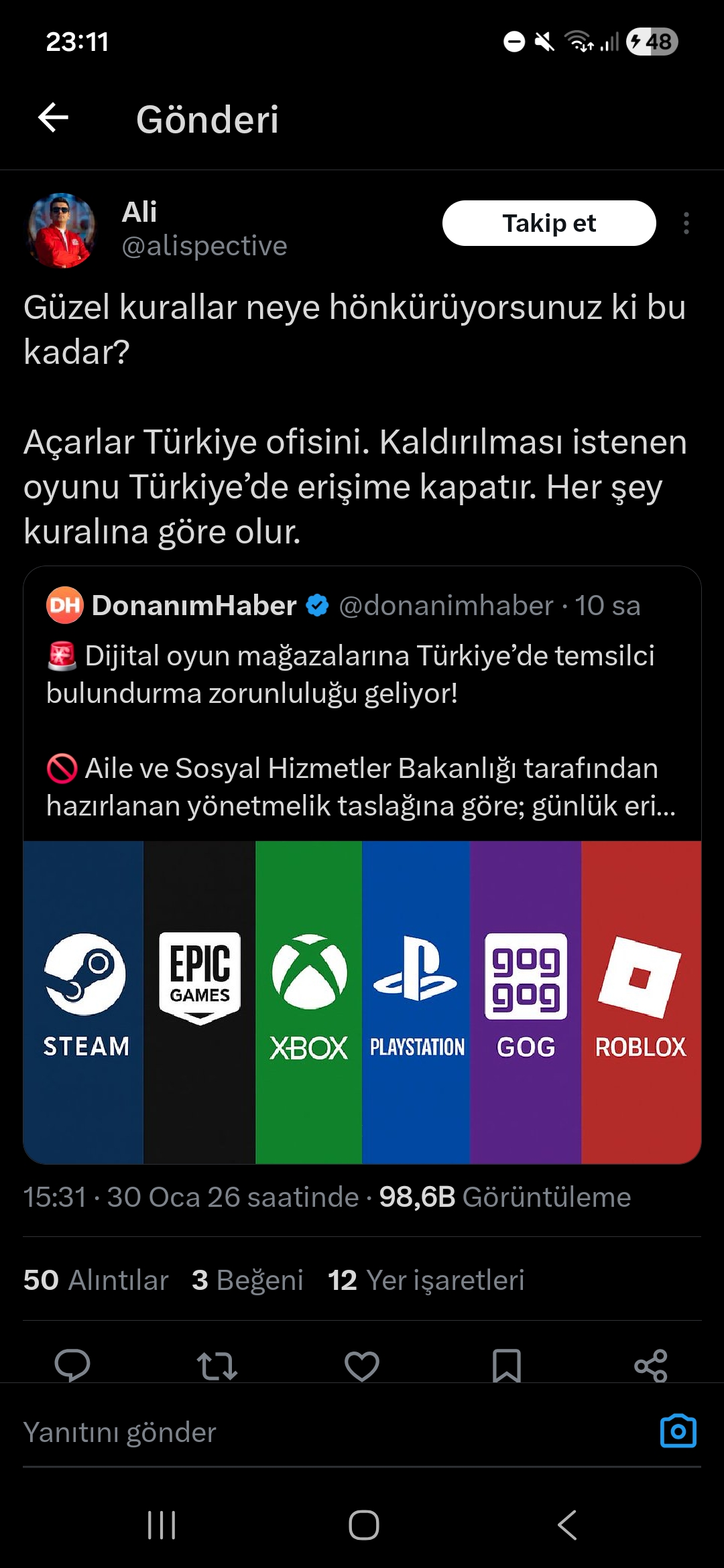This screenshot has width=724, height=1568.
Task: Like this post with heart icon
Action: tap(361, 1366)
